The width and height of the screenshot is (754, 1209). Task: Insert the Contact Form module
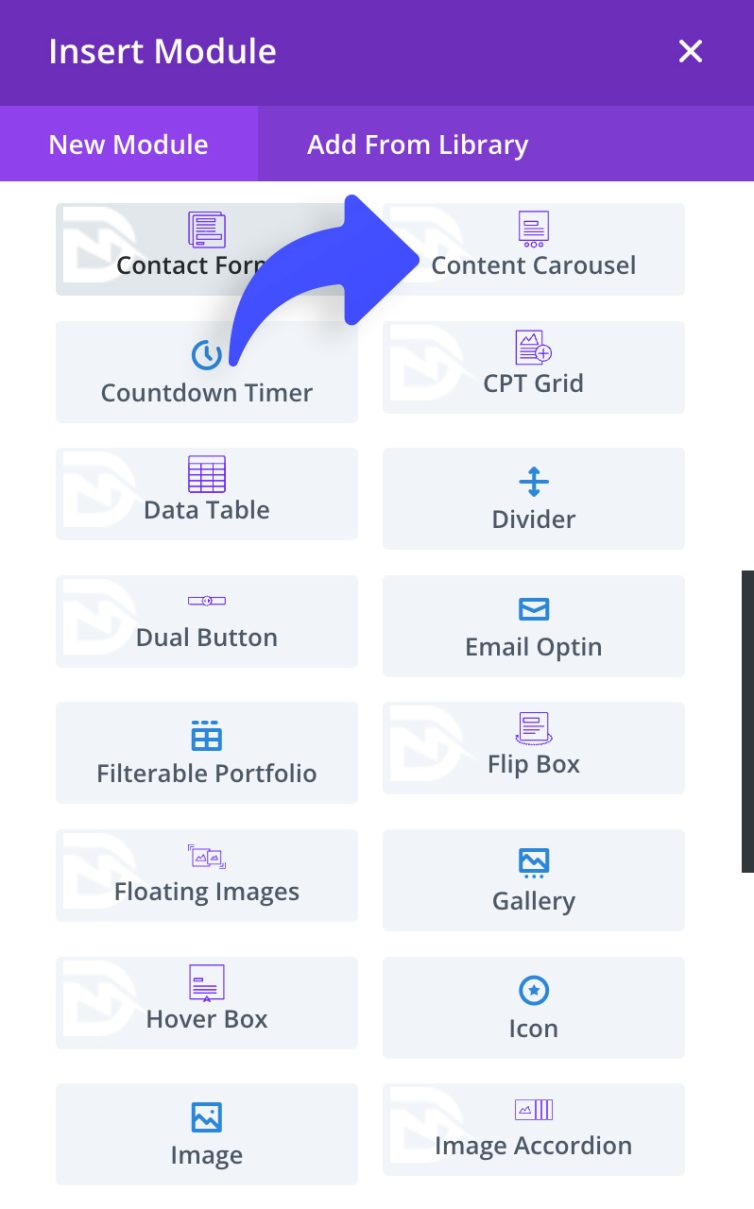pyautogui.click(x=207, y=248)
